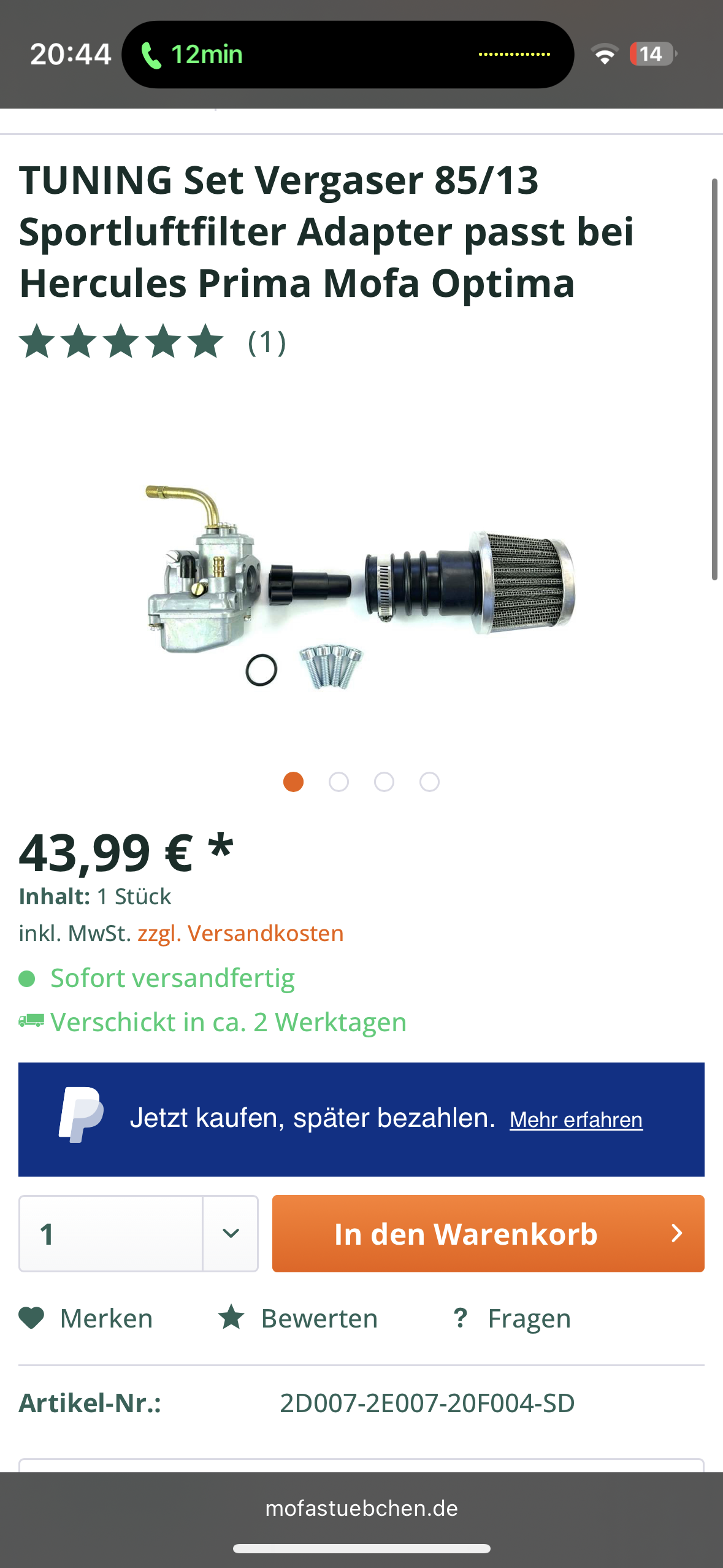View the five-star review rating
This screenshot has width=723, height=1568.
tap(121, 342)
